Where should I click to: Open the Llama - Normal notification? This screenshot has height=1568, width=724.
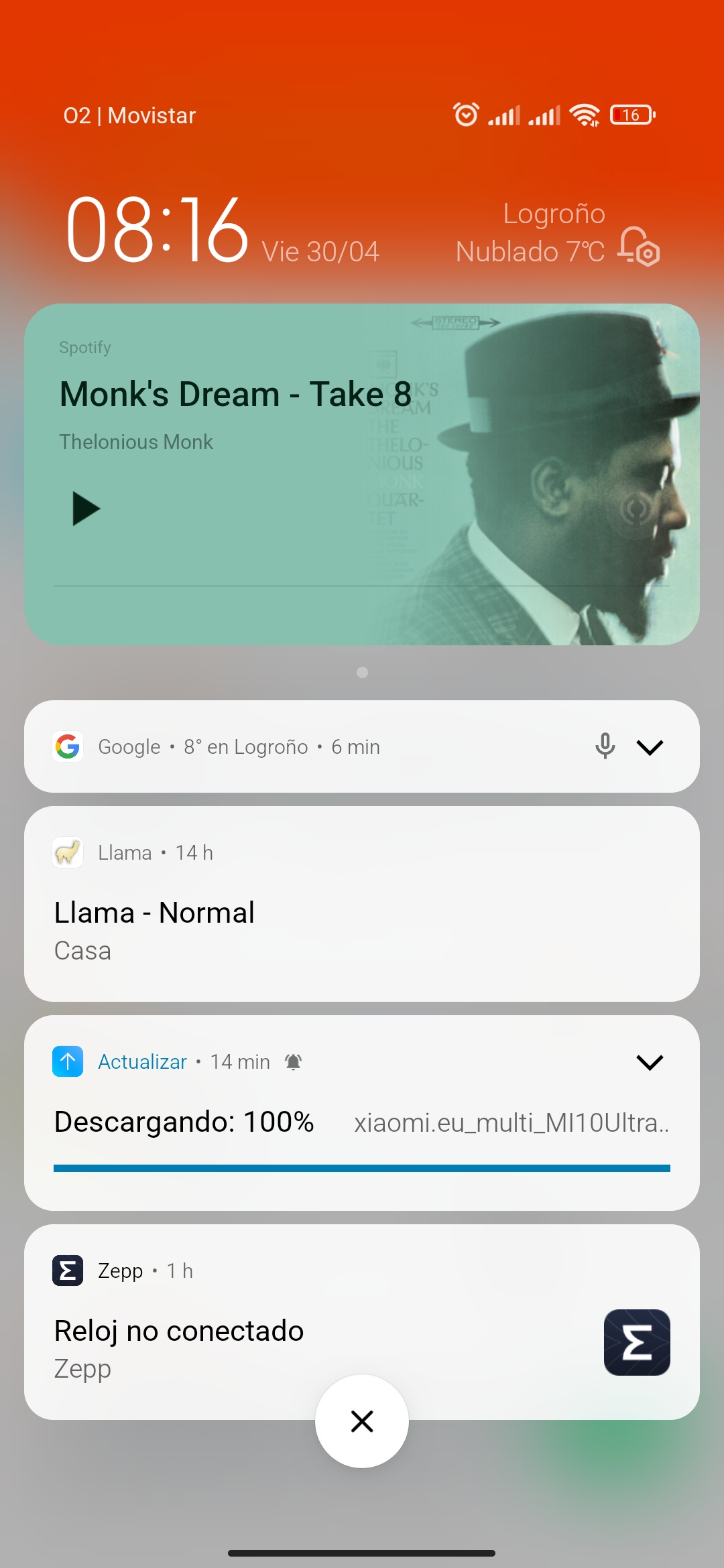362,904
